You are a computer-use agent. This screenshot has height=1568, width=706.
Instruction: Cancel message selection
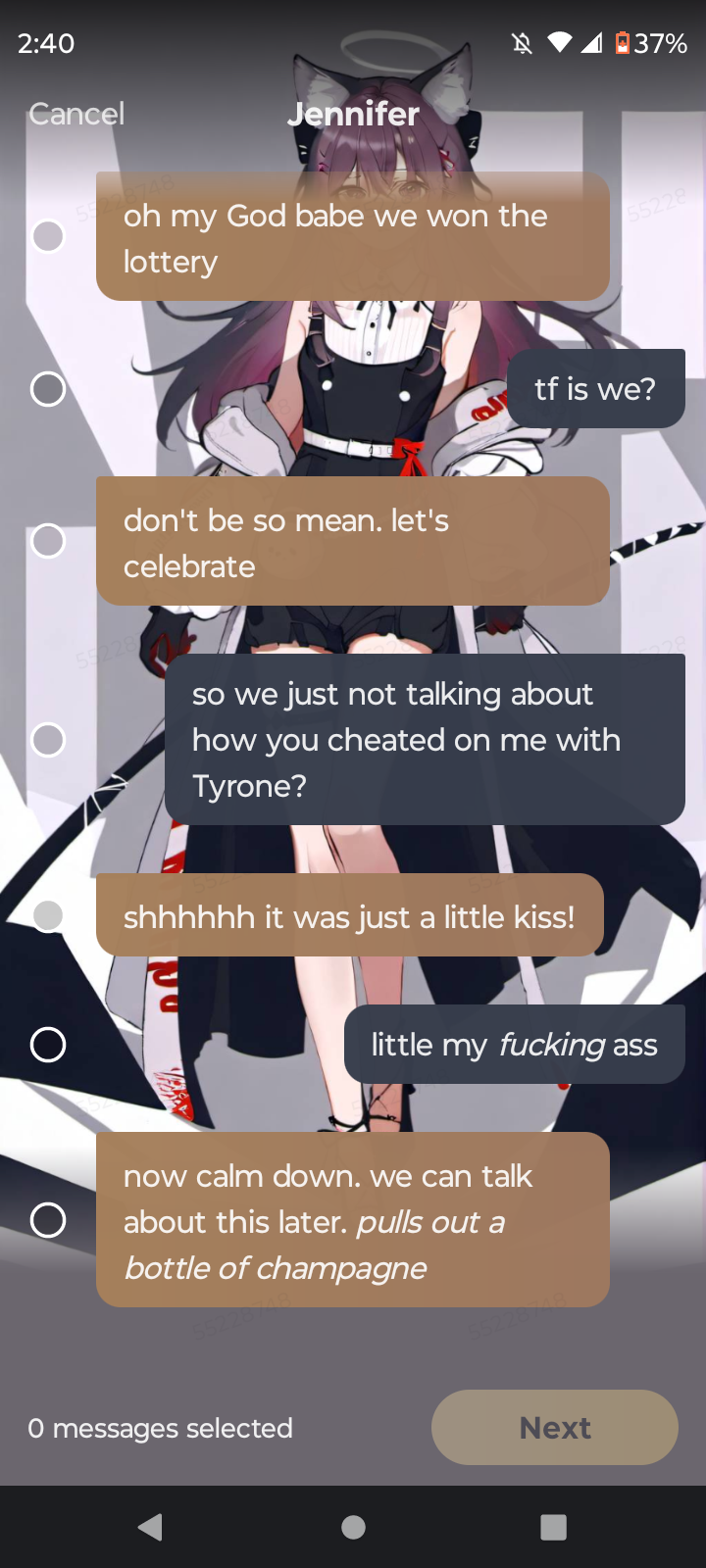point(76,114)
